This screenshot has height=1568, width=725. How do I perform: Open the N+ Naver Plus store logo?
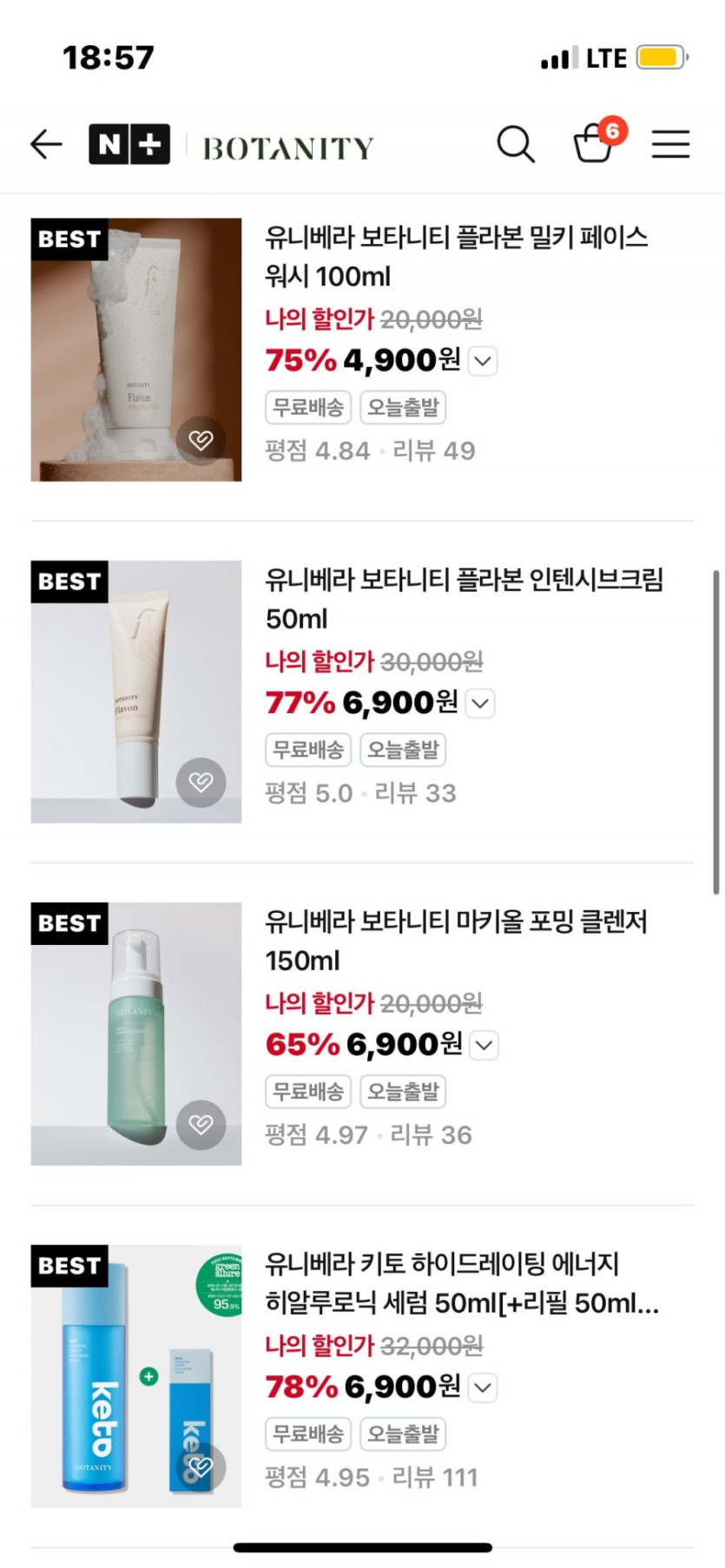[129, 144]
